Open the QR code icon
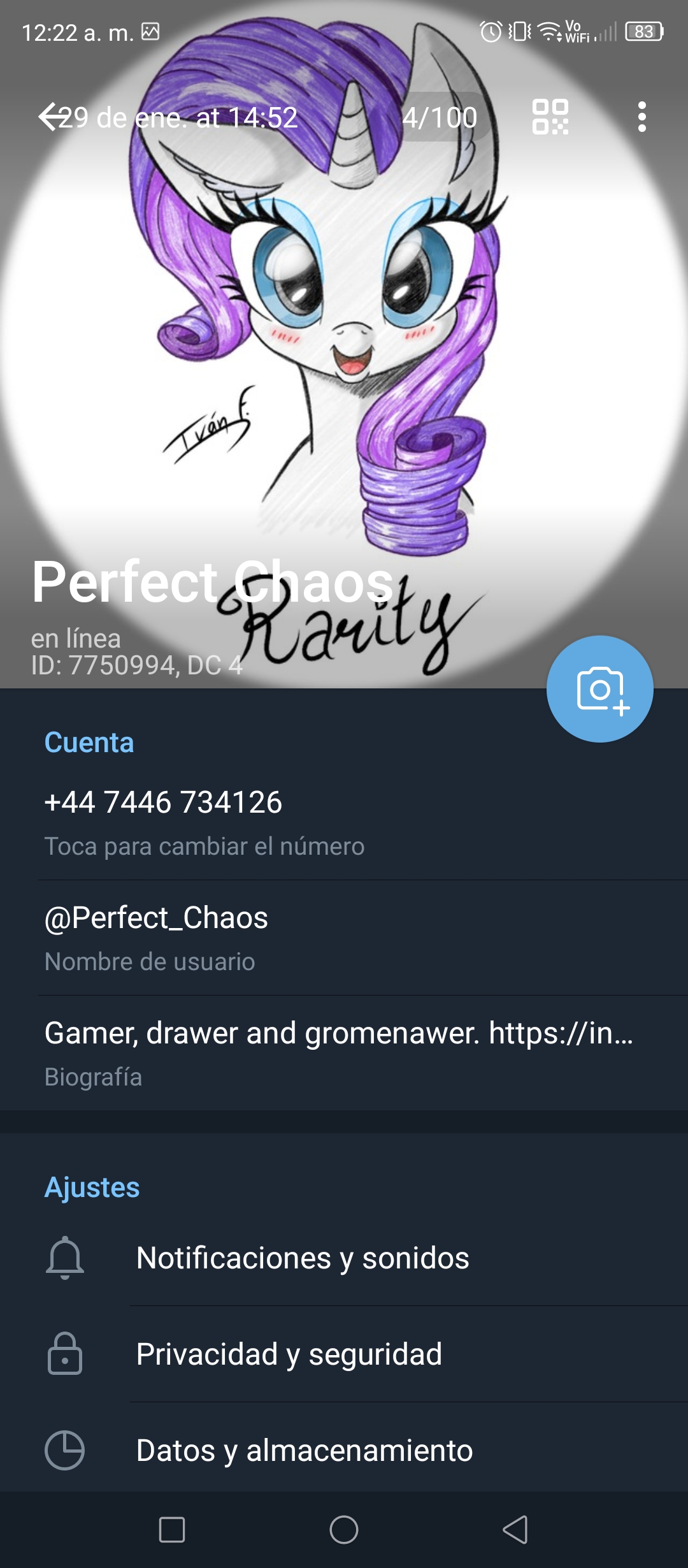This screenshot has width=688, height=1568. click(550, 117)
